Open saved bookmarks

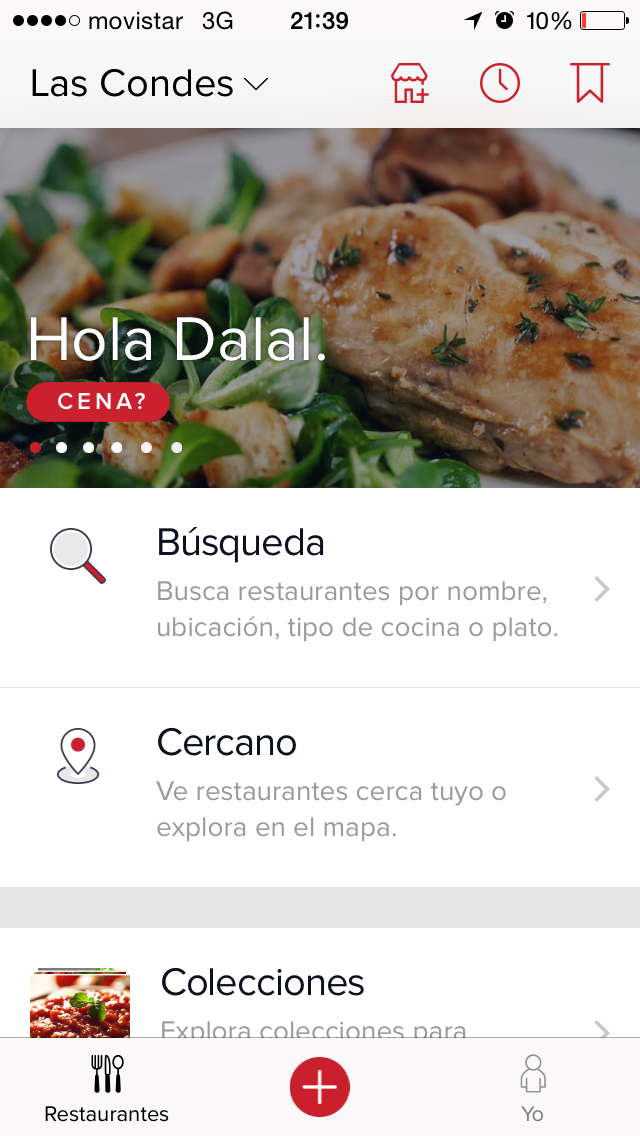click(590, 84)
